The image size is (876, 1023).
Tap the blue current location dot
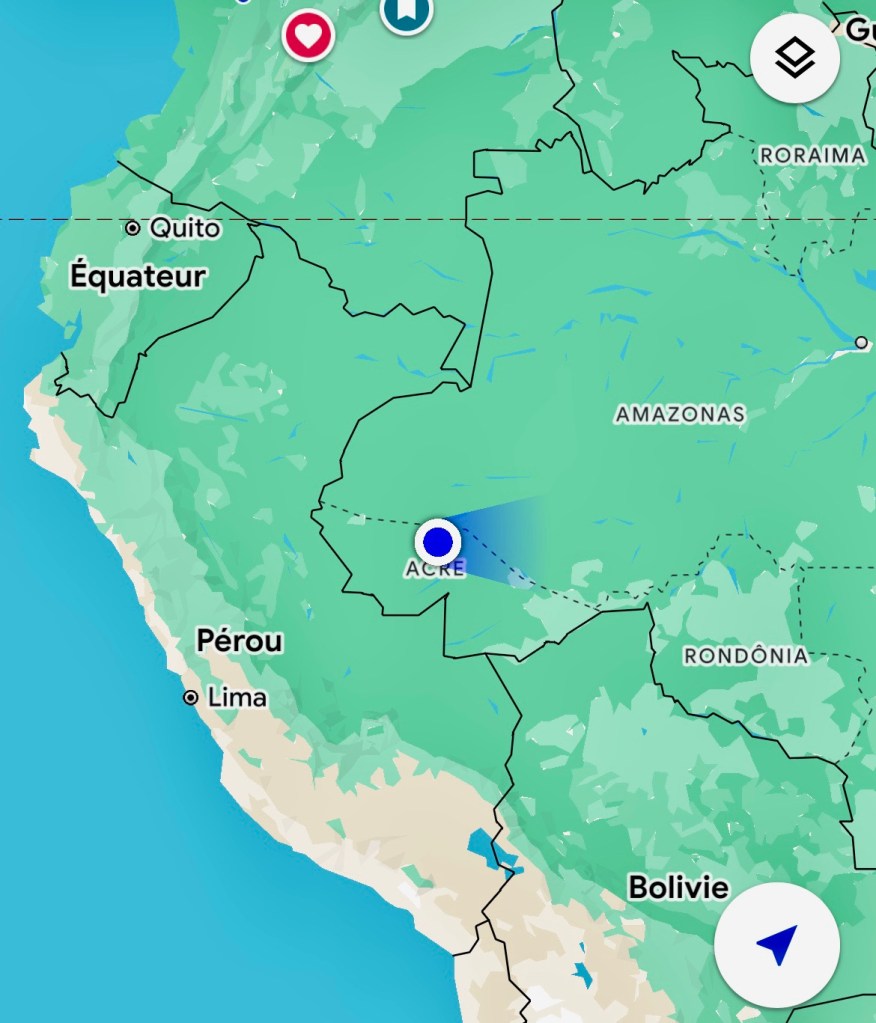click(x=438, y=542)
